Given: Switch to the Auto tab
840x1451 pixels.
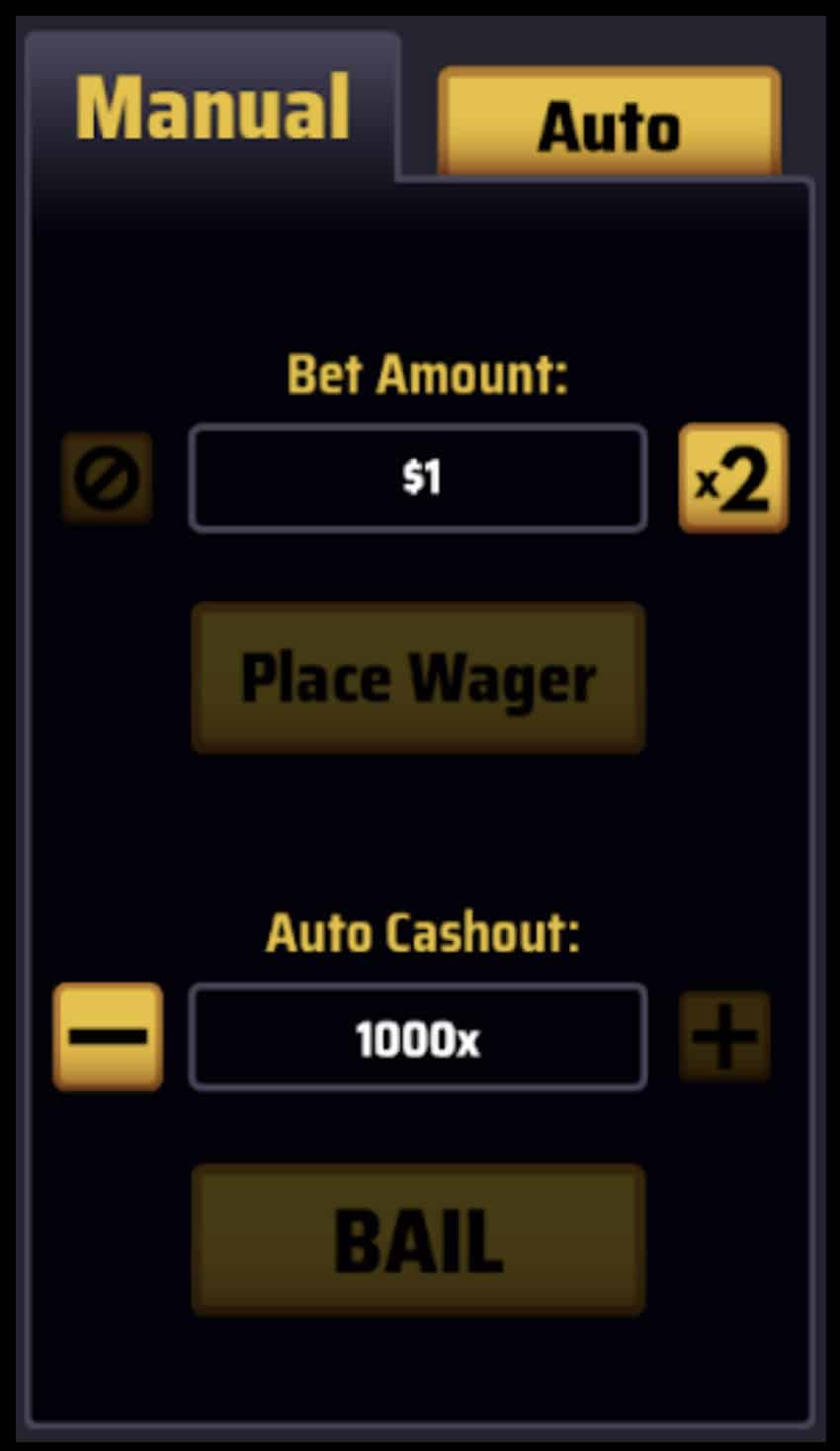Looking at the screenshot, I should [609, 124].
